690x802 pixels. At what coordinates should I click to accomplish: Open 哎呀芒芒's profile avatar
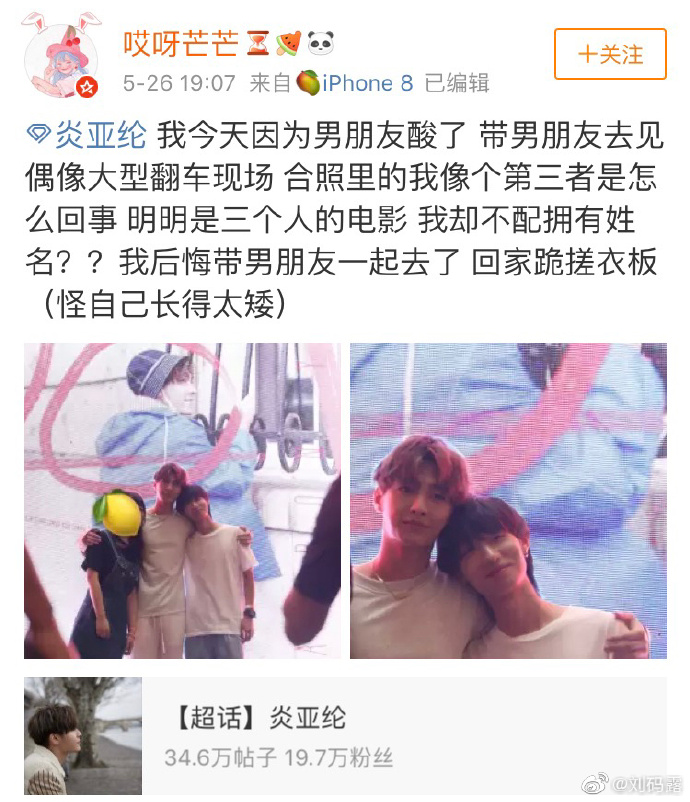61,55
